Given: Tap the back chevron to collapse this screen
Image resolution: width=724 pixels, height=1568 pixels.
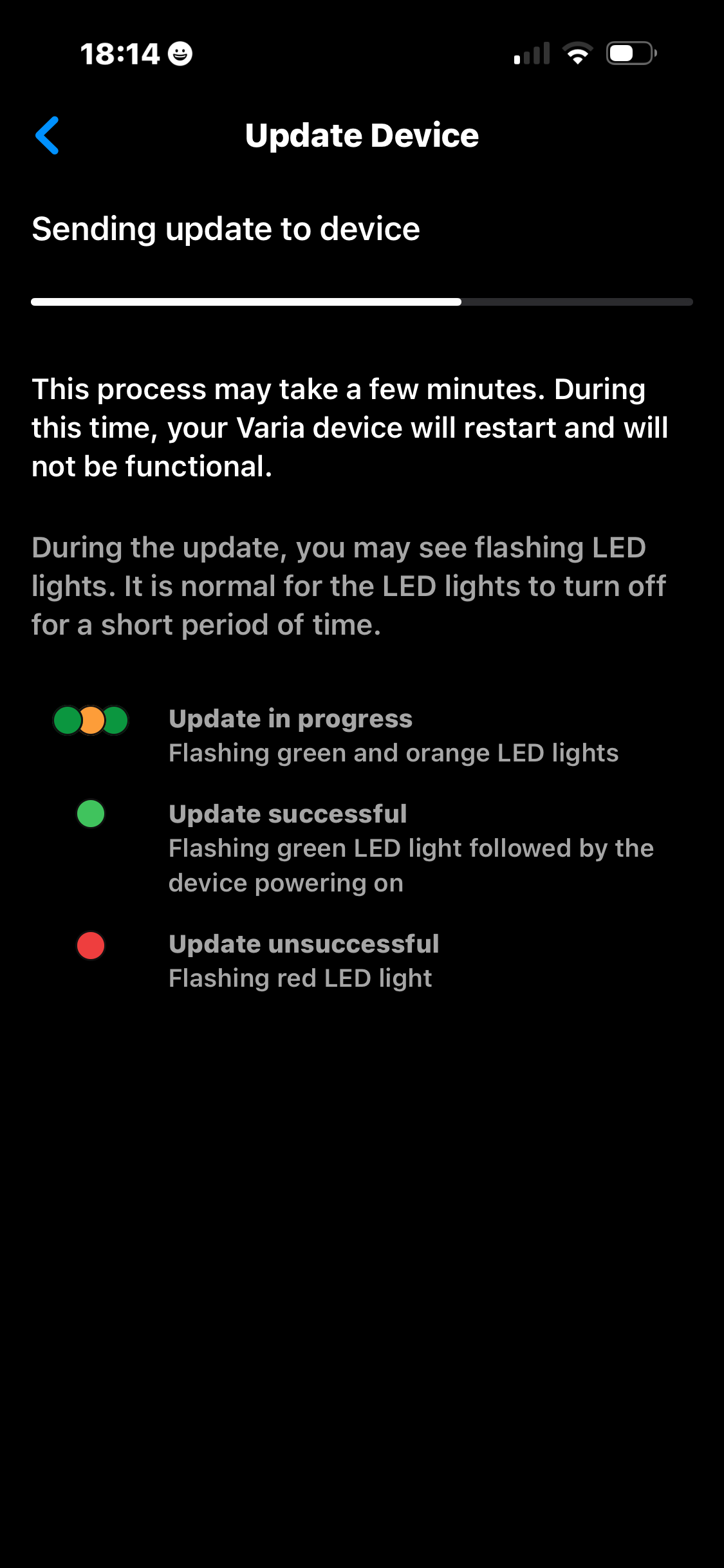Looking at the screenshot, I should click(48, 136).
